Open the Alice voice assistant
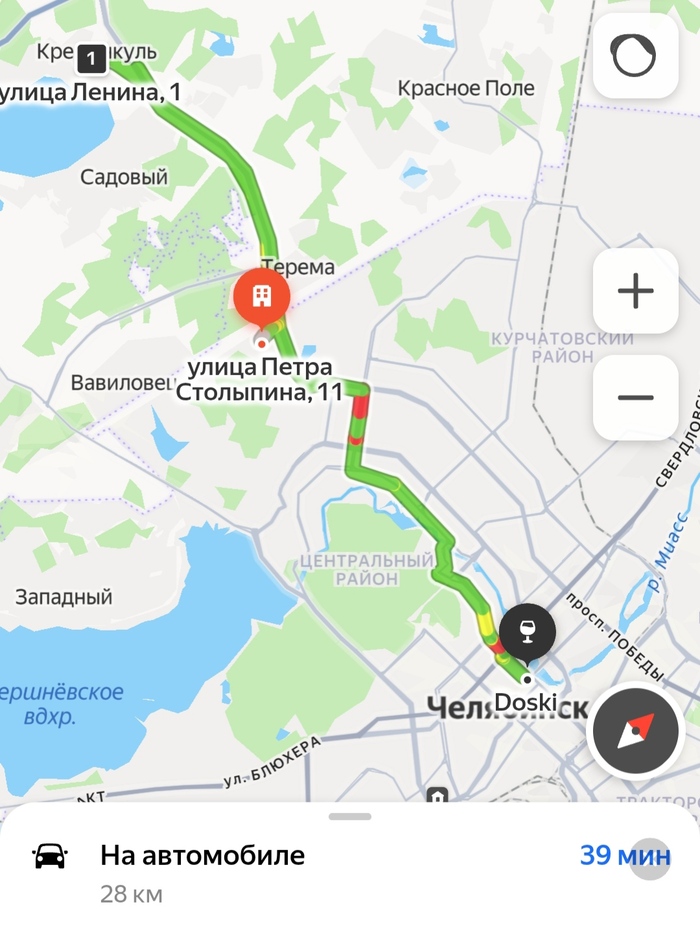 (x=635, y=55)
